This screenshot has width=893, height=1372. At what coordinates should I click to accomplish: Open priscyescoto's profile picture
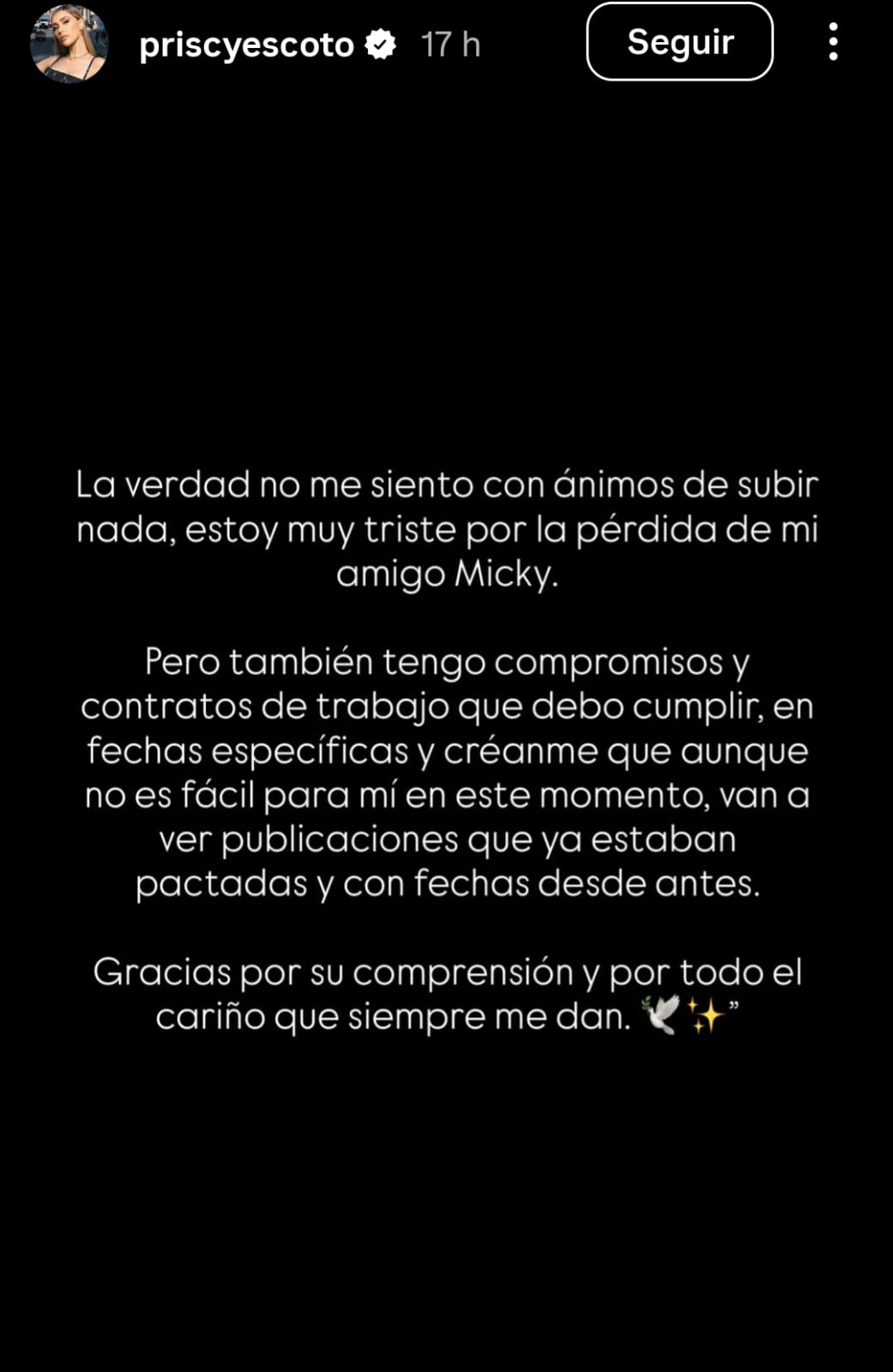(x=69, y=43)
